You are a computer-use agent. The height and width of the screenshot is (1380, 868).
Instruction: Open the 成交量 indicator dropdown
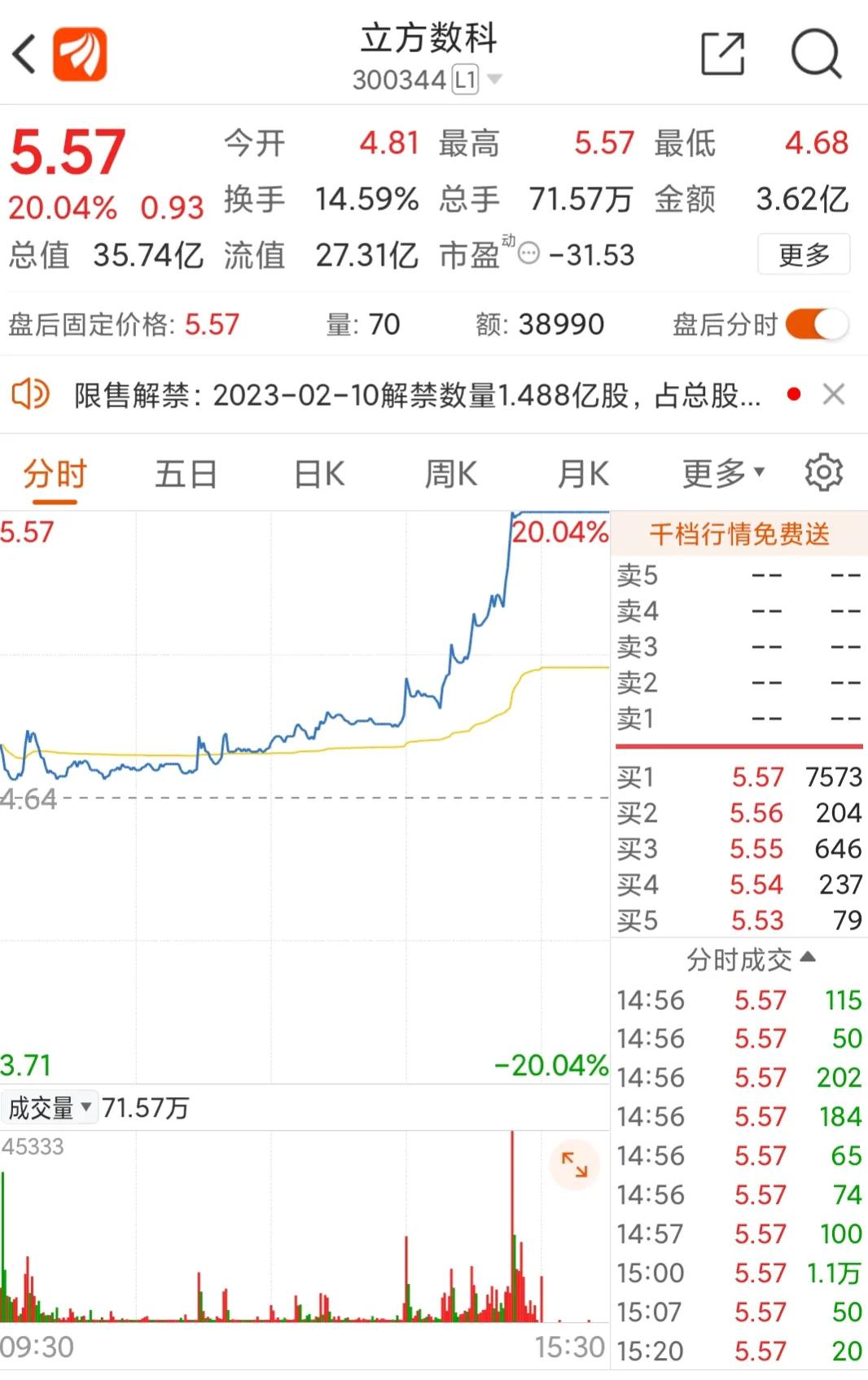pyautogui.click(x=50, y=1106)
